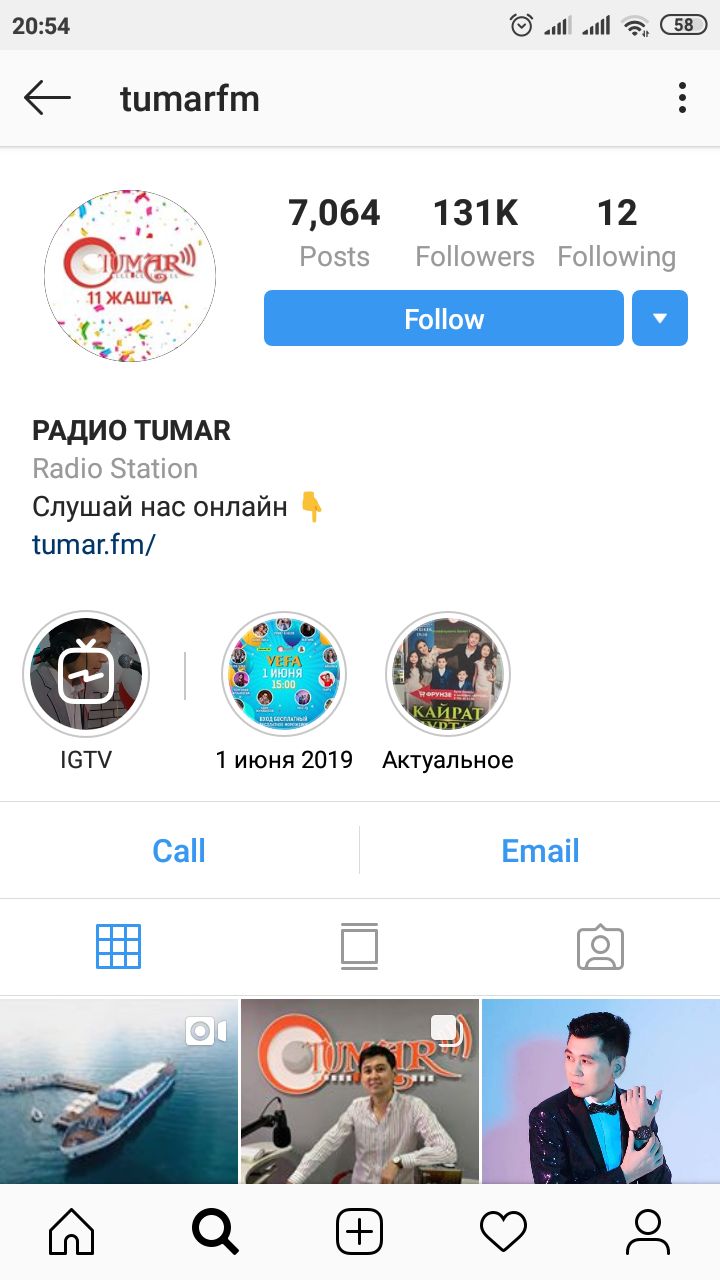Show tagged photos tab
This screenshot has width=720, height=1280.
[x=600, y=946]
